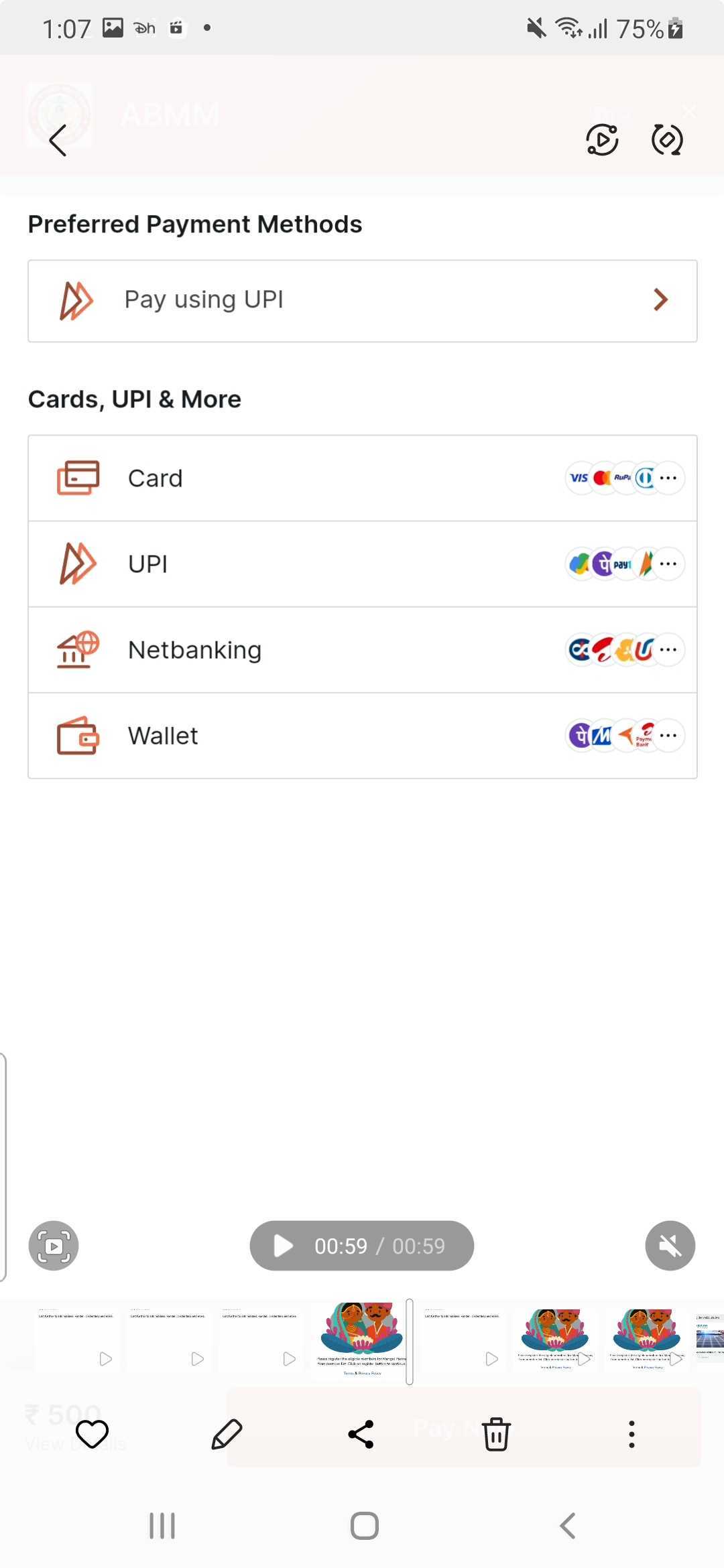Edit the video with the pencil icon
The width and height of the screenshot is (724, 1568).
[227, 1435]
